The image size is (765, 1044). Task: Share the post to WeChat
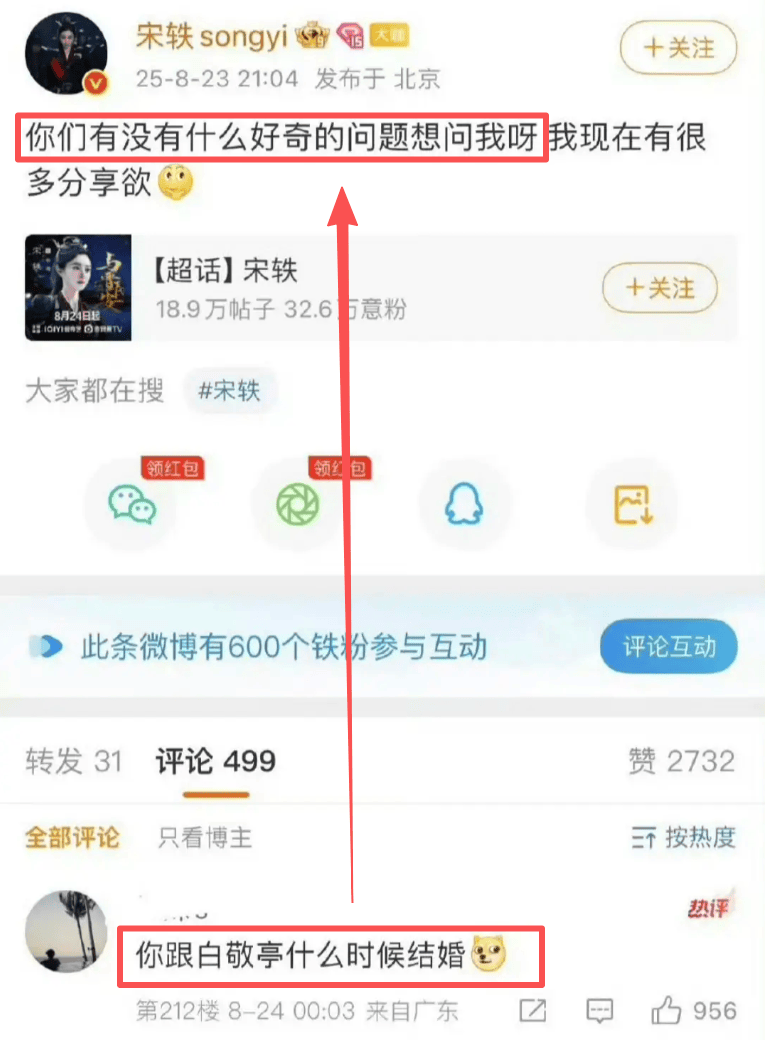tap(131, 506)
